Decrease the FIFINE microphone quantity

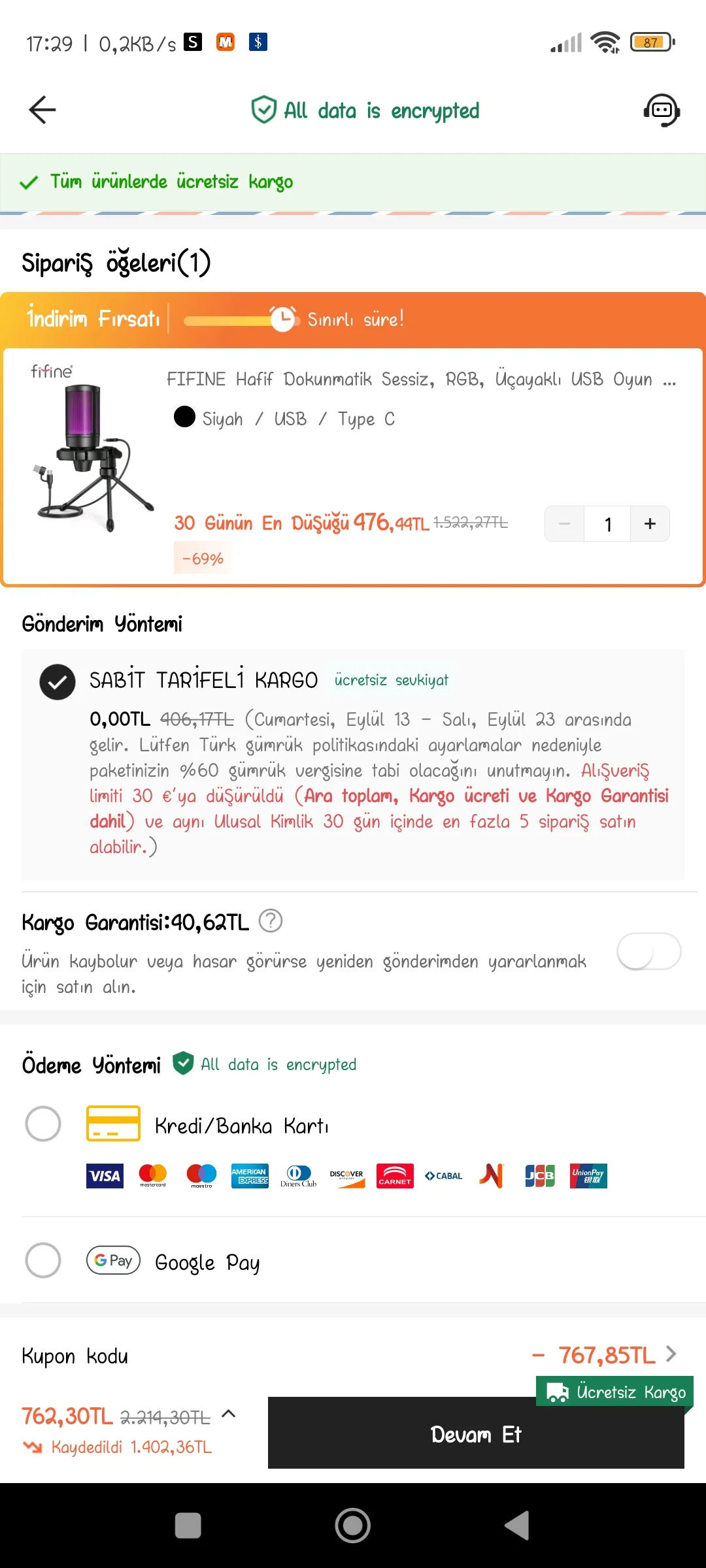click(x=565, y=523)
